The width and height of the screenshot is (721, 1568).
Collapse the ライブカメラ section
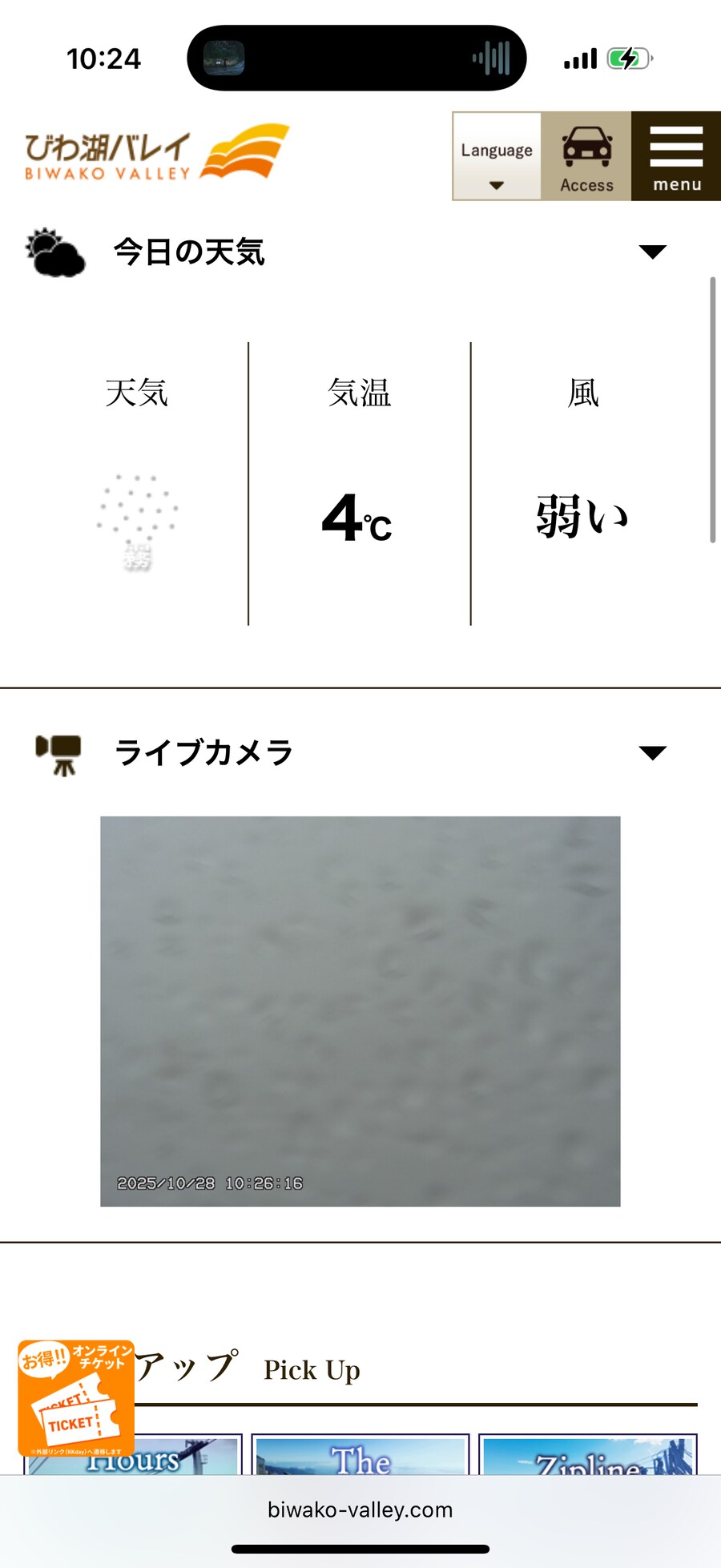[x=651, y=752]
